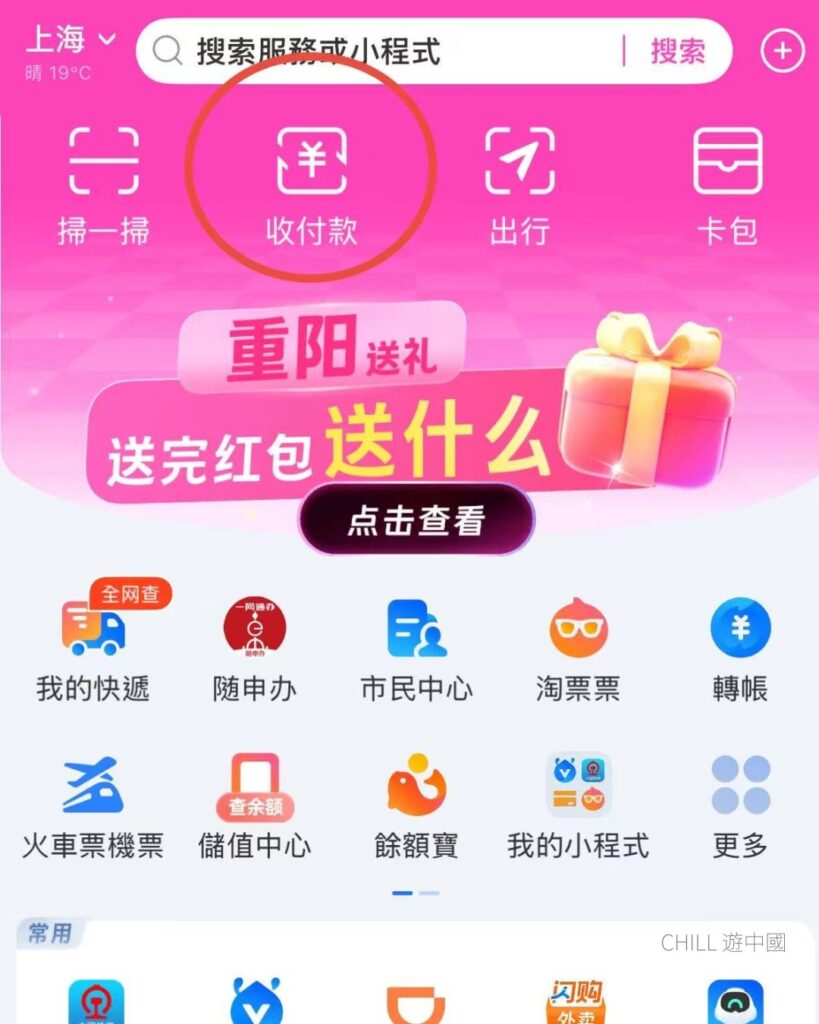
Task: Open 出行 transport services
Action: tap(520, 186)
